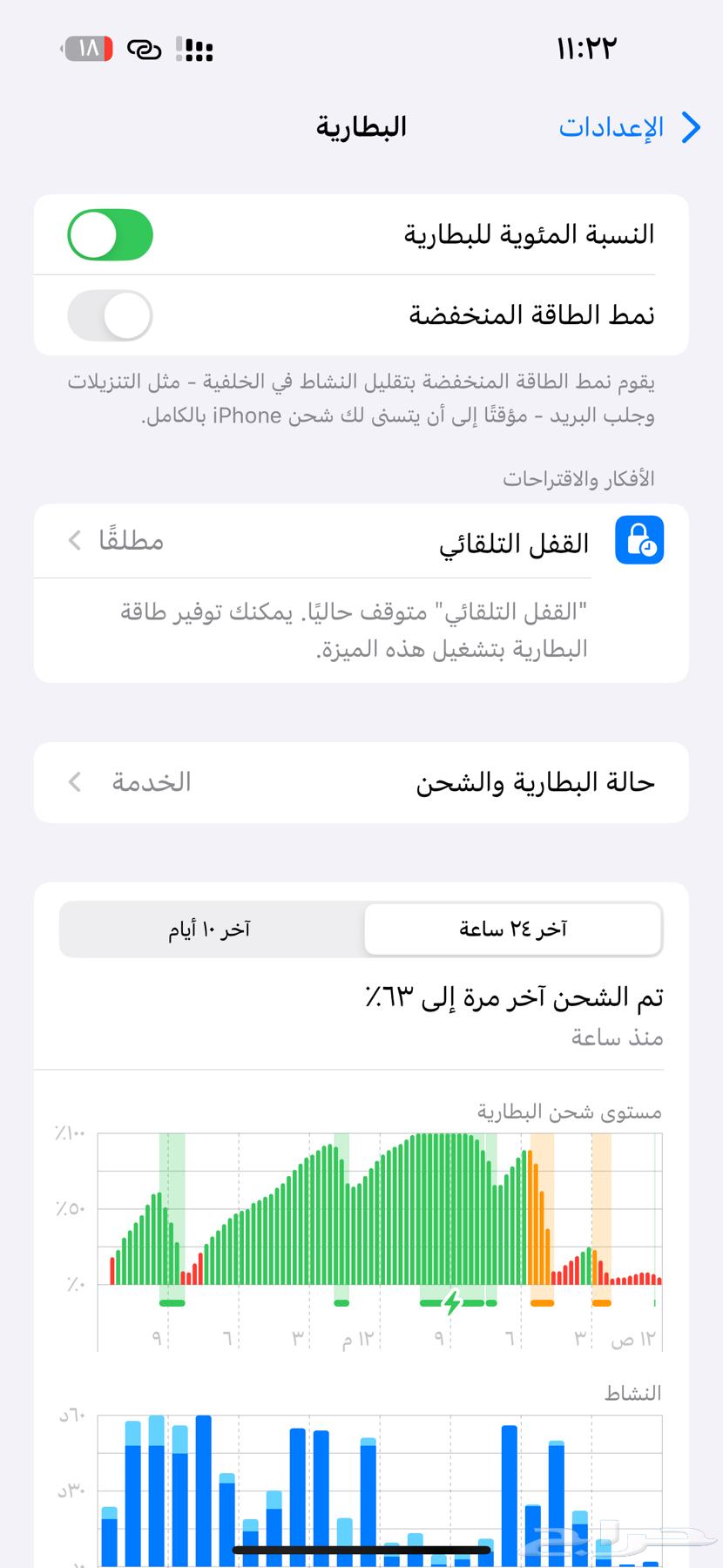The height and width of the screenshot is (1568, 723).
Task: Tap the blue Auto-Lock padlock icon
Action: 639,540
